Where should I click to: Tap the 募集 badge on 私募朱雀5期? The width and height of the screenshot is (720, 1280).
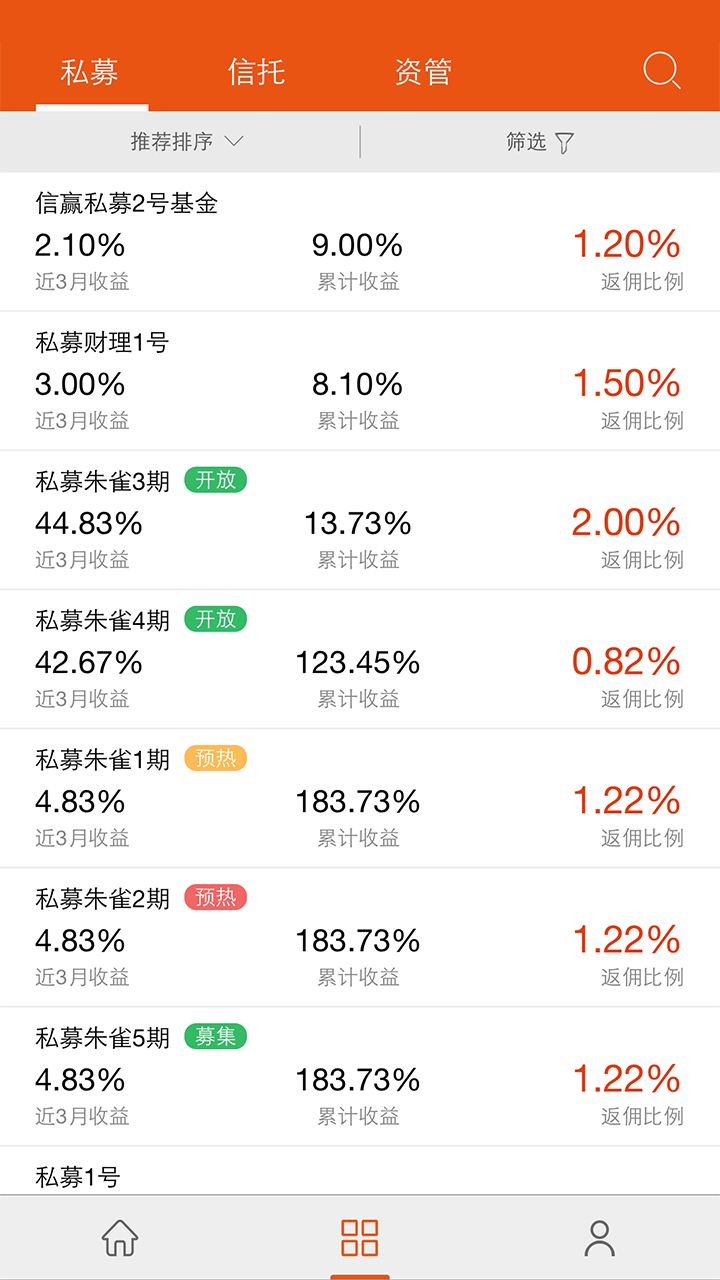point(217,1037)
